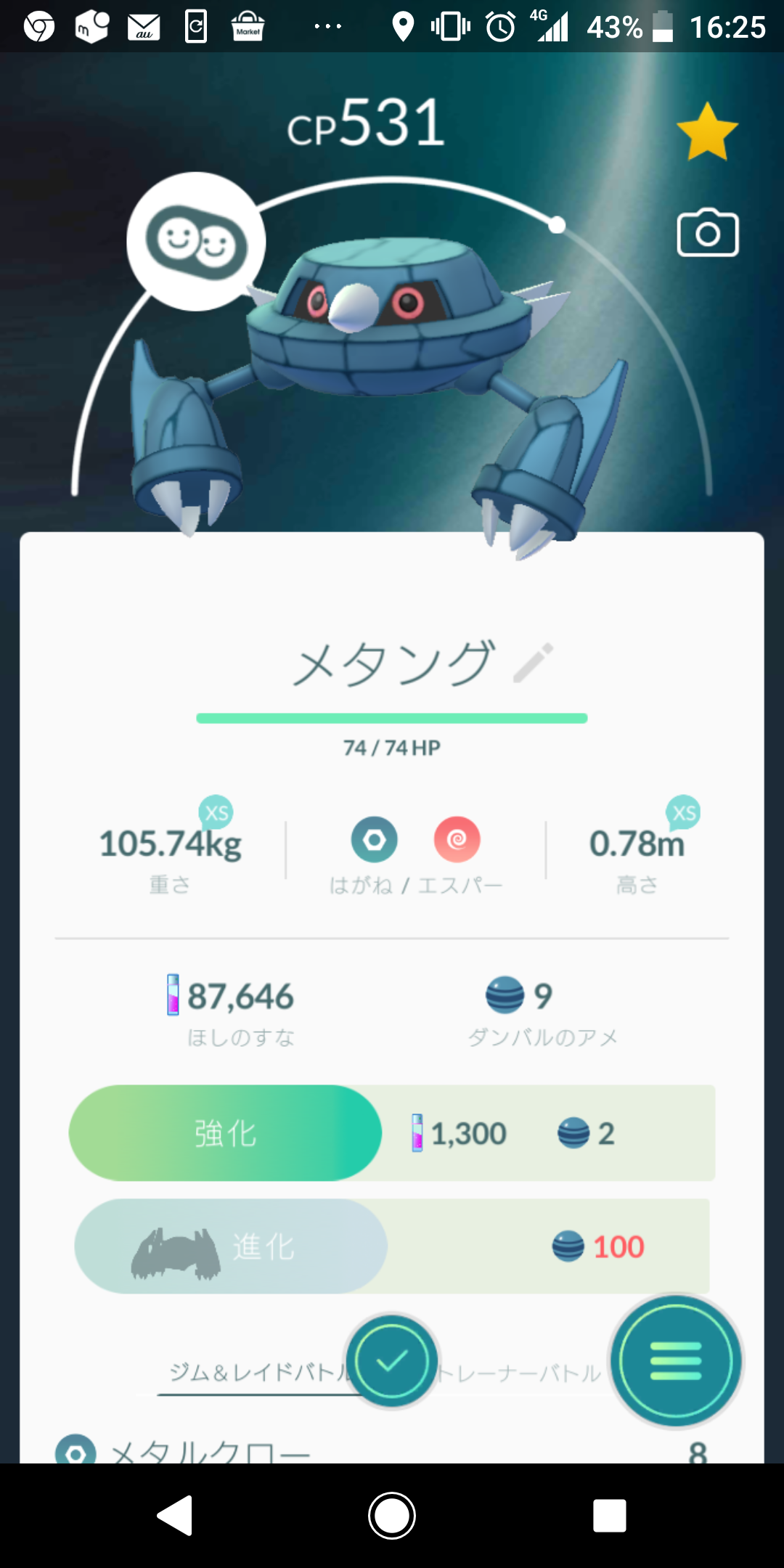Go to the system home screen
Image resolution: width=784 pixels, height=1568 pixels.
(392, 1516)
